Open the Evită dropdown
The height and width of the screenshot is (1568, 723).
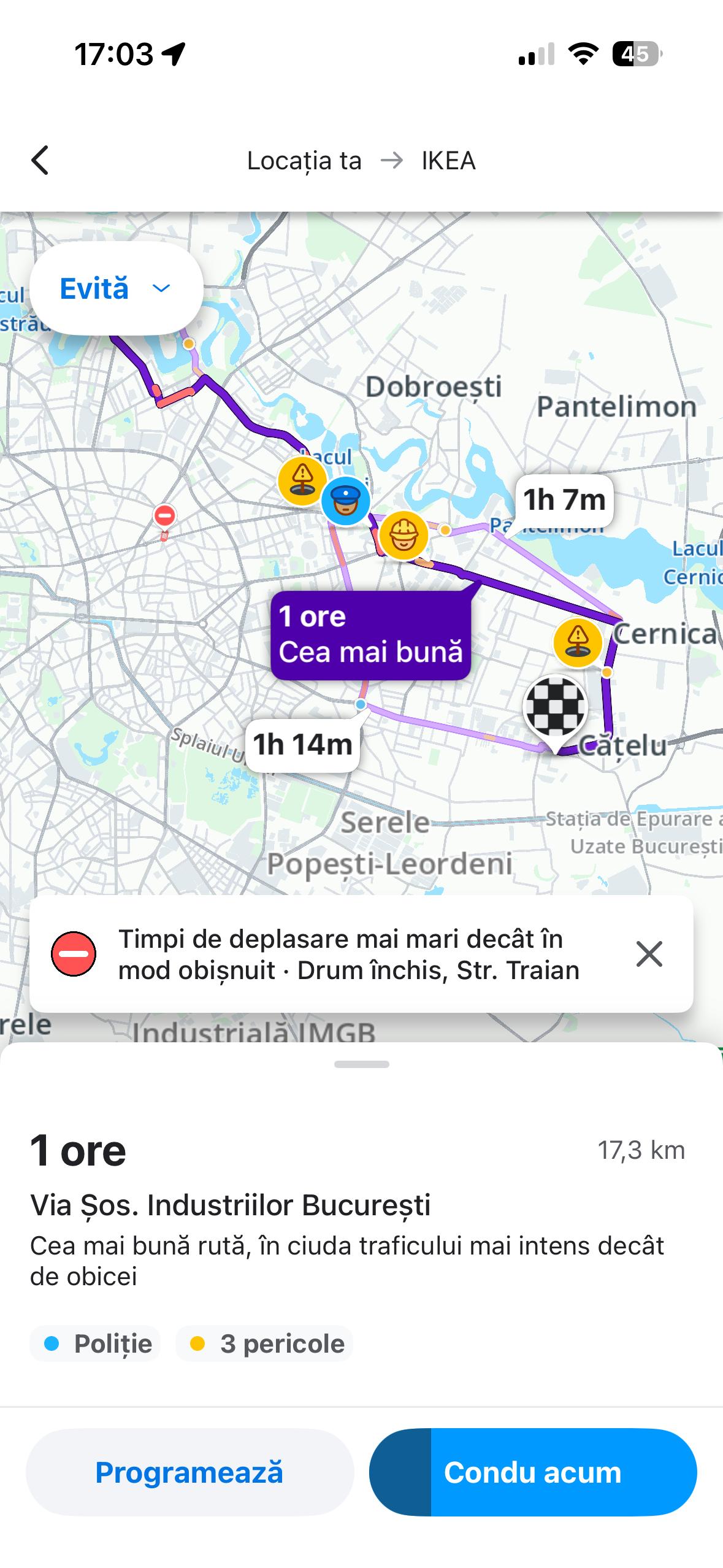pyautogui.click(x=116, y=288)
